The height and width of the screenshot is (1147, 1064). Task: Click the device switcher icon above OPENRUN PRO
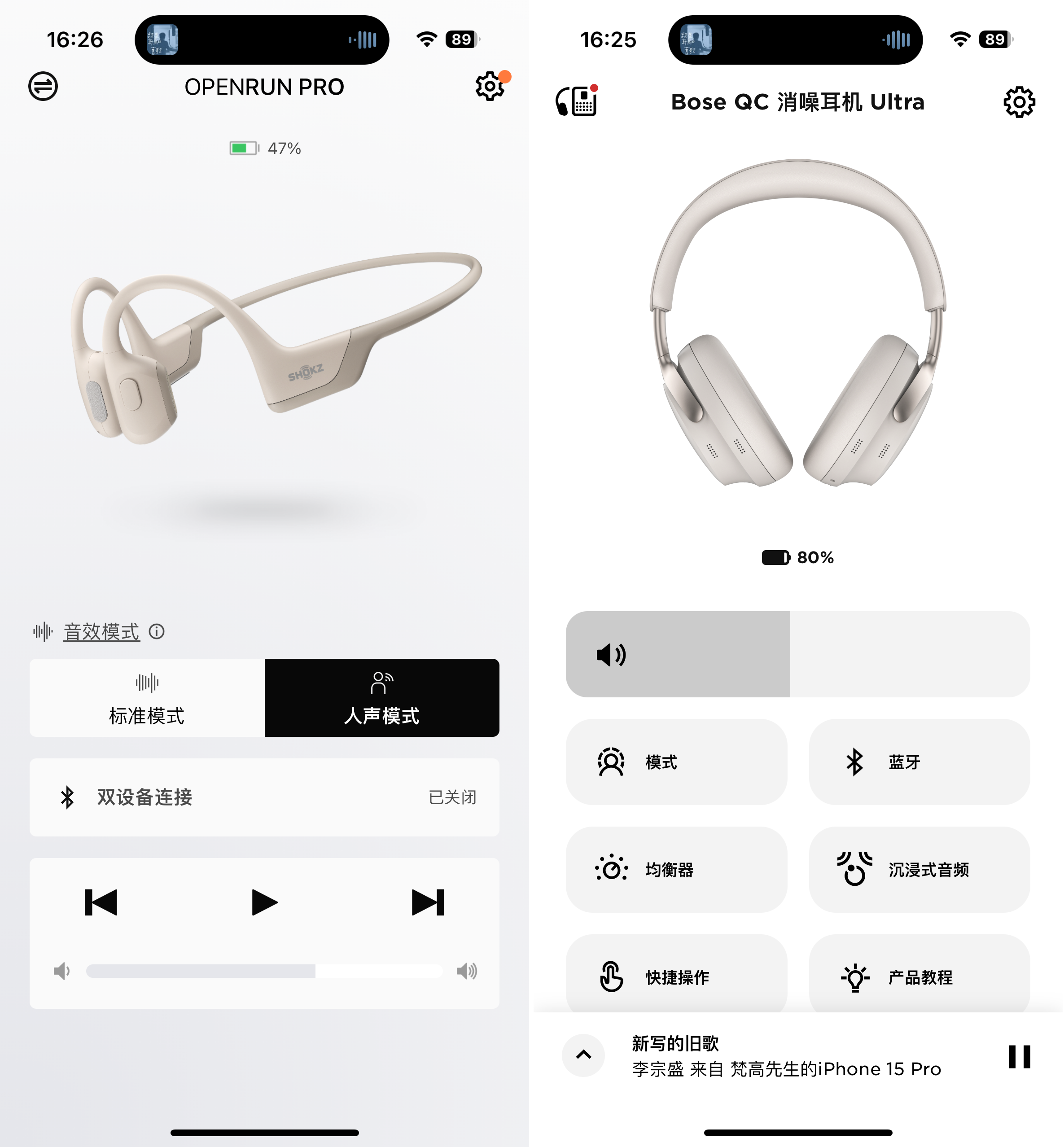point(42,86)
